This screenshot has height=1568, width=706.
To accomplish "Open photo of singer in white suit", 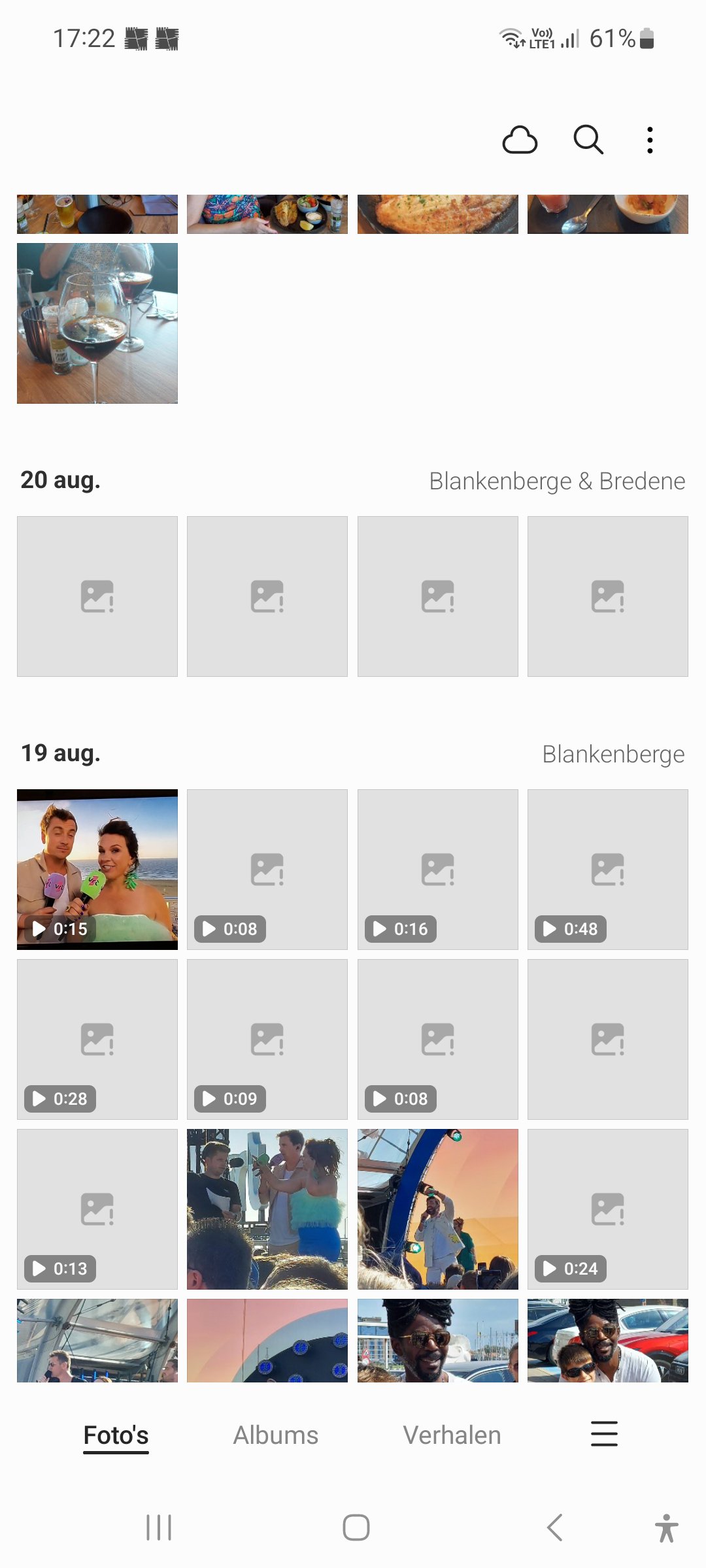I will pyautogui.click(x=437, y=1209).
